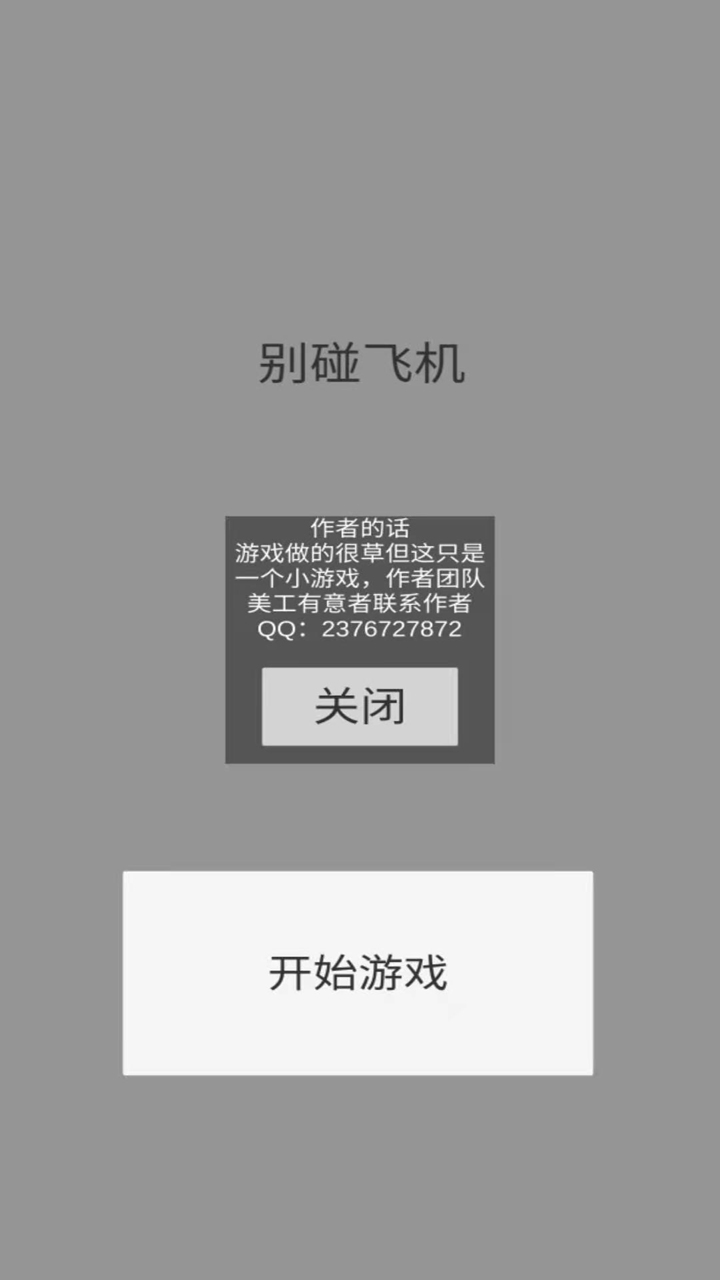Start the game with 开始游戏
Screen dimensions: 720x1280
tap(357, 972)
